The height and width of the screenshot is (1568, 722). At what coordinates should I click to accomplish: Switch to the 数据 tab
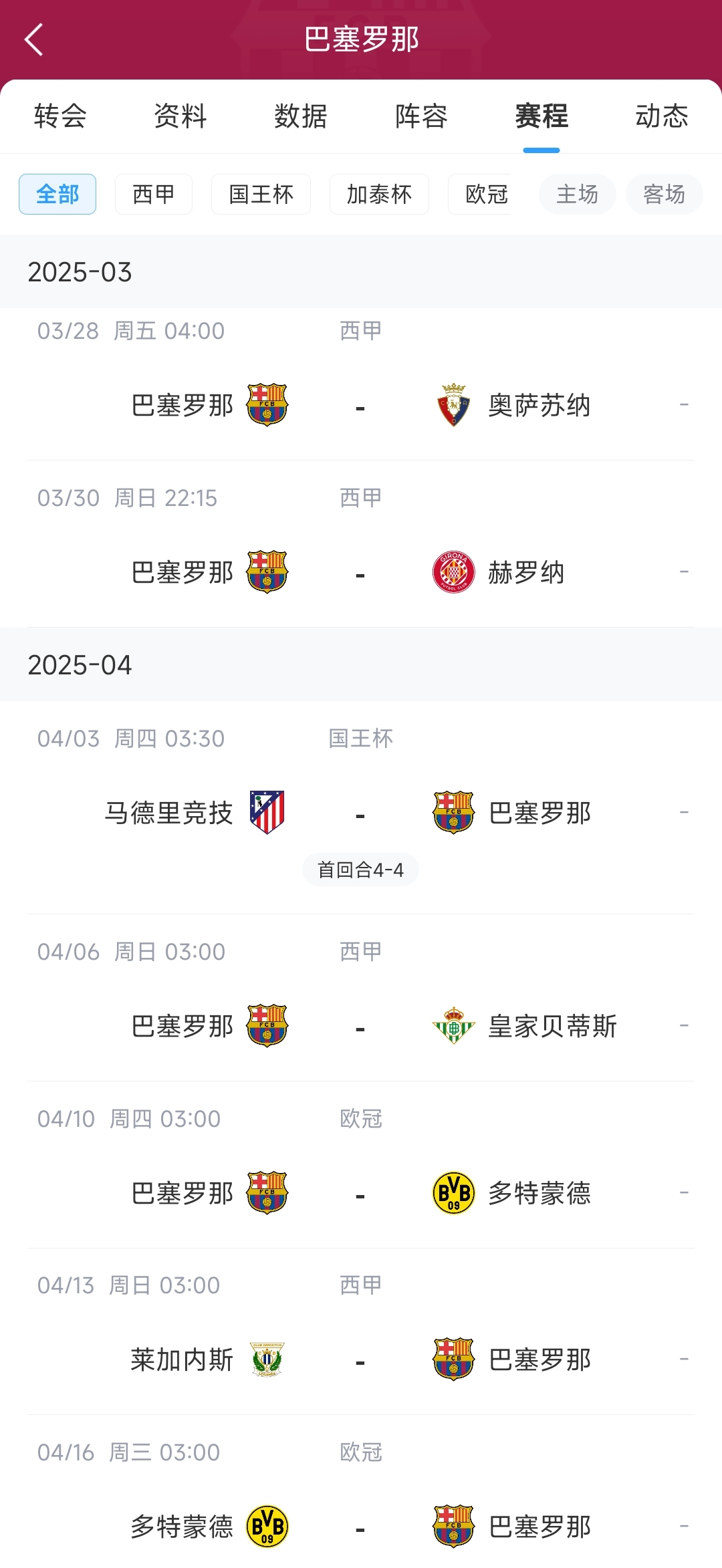pos(301,116)
